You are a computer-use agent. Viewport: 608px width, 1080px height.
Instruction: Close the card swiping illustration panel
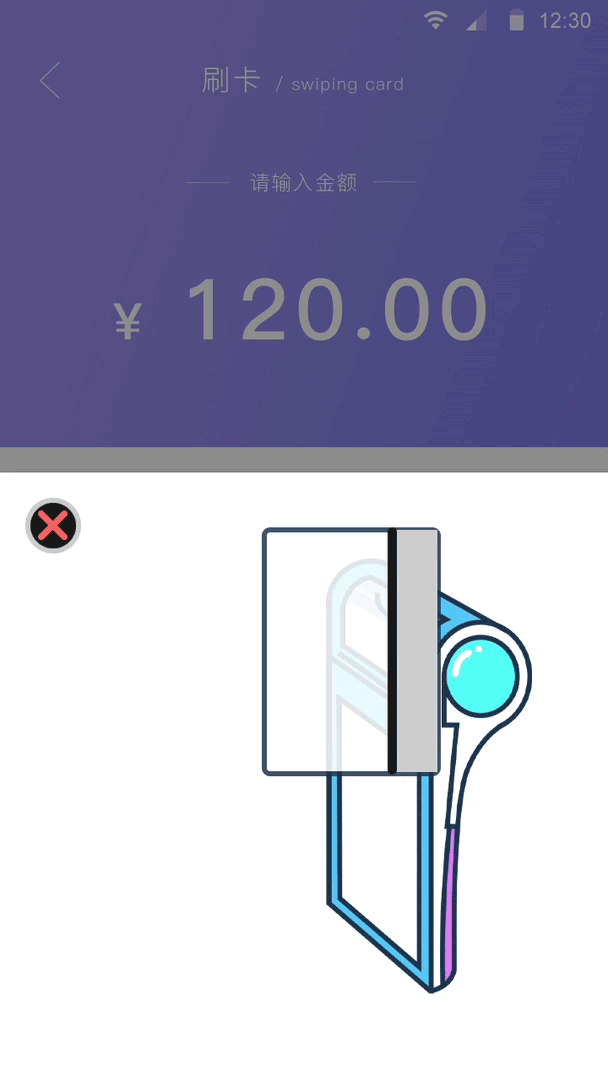[x=53, y=525]
